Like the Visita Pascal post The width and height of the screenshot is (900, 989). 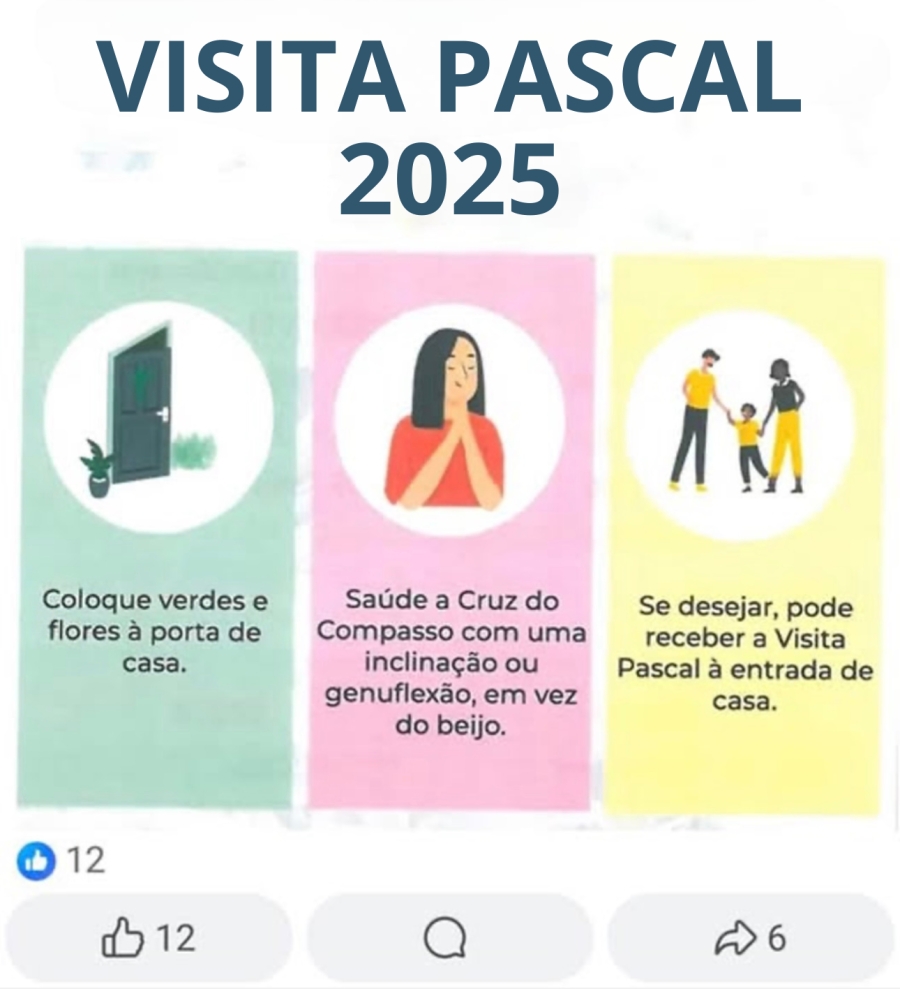pyautogui.click(x=149, y=938)
